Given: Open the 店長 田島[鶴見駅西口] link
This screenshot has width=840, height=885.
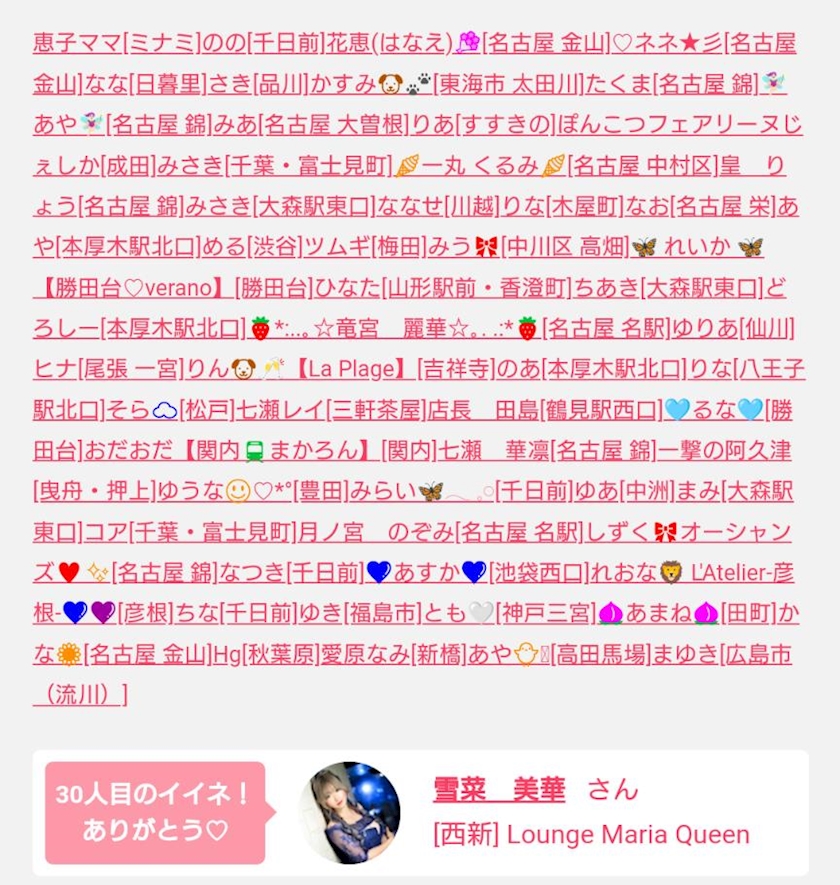Looking at the screenshot, I should click(x=545, y=410).
